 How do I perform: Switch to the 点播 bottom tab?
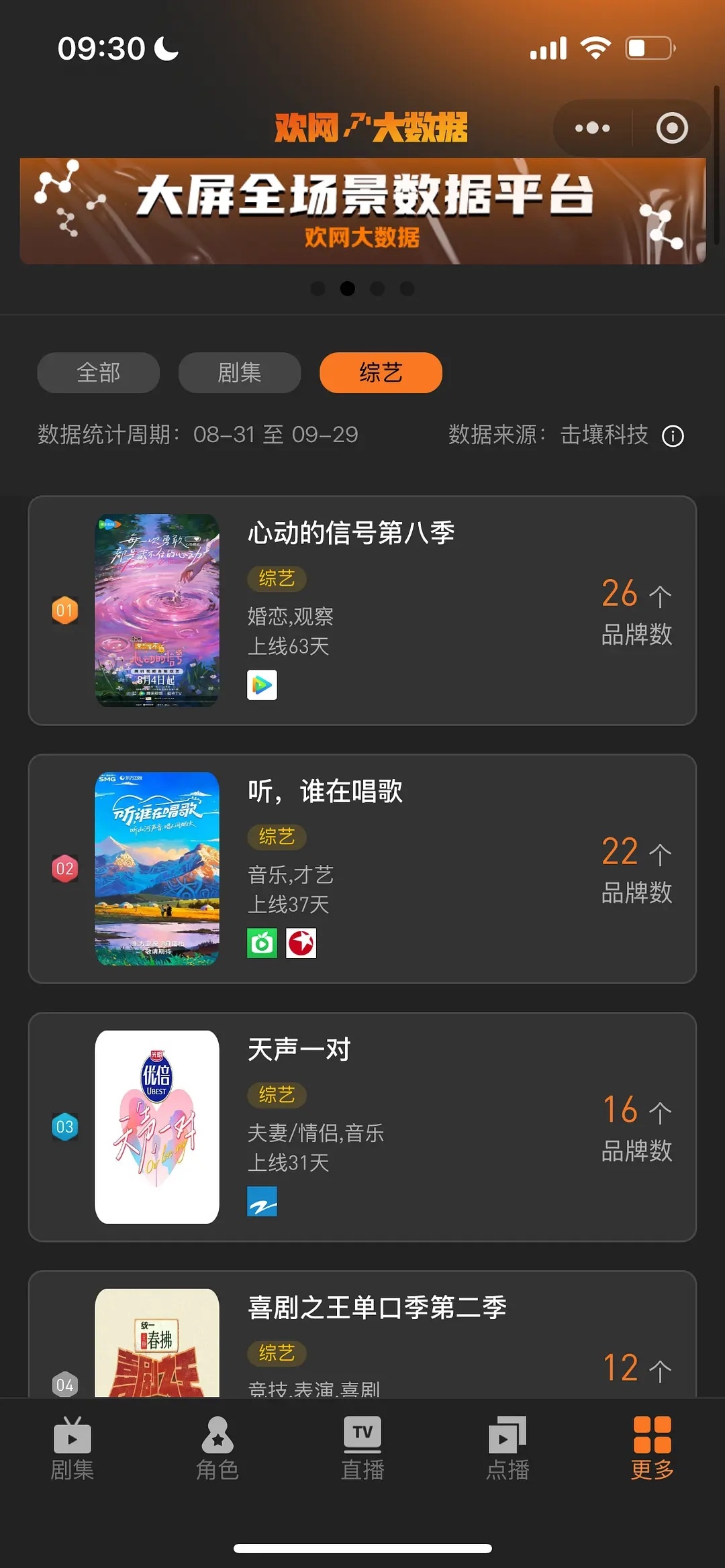507,1449
